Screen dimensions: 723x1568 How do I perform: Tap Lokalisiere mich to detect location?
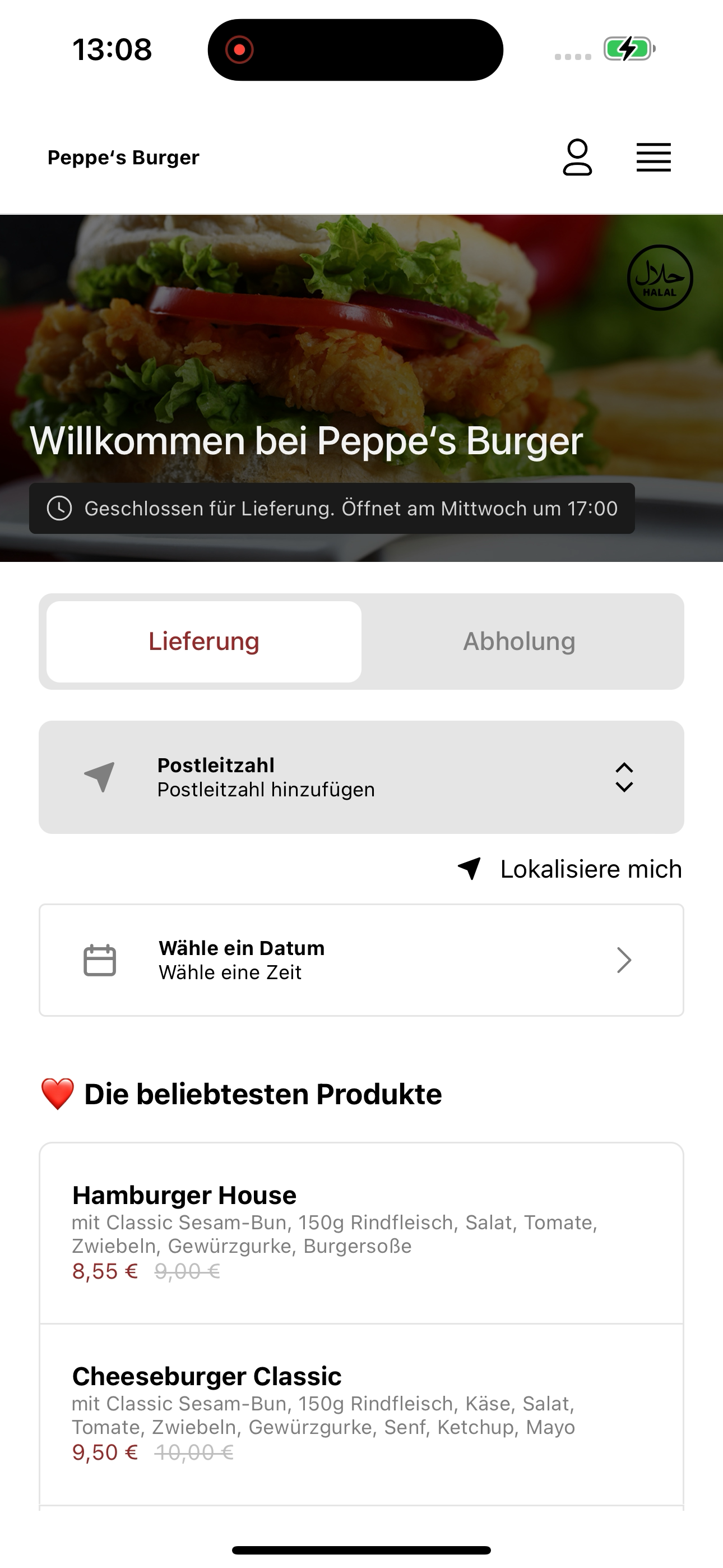(x=569, y=869)
